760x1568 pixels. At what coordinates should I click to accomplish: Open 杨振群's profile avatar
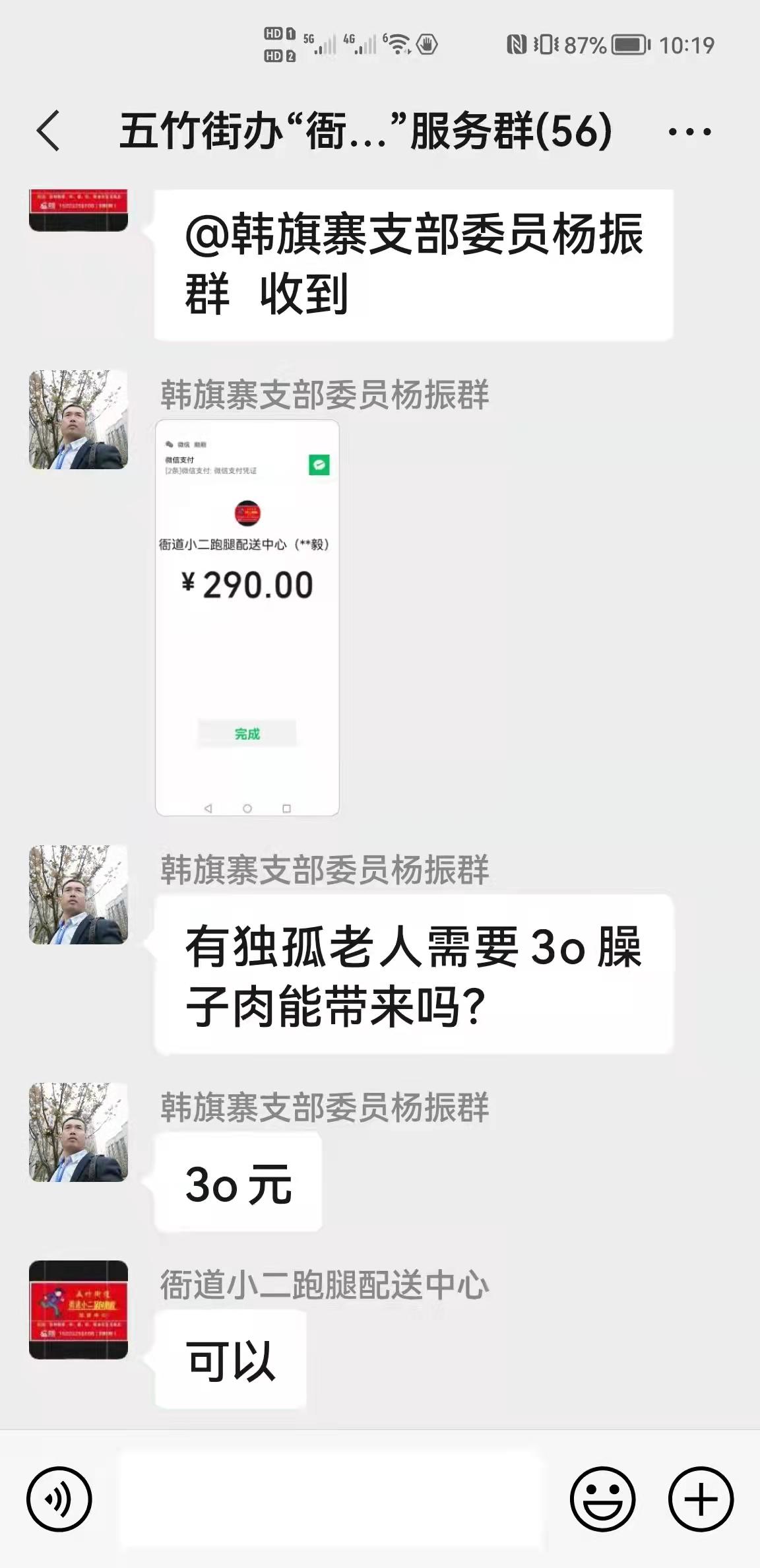tap(79, 420)
